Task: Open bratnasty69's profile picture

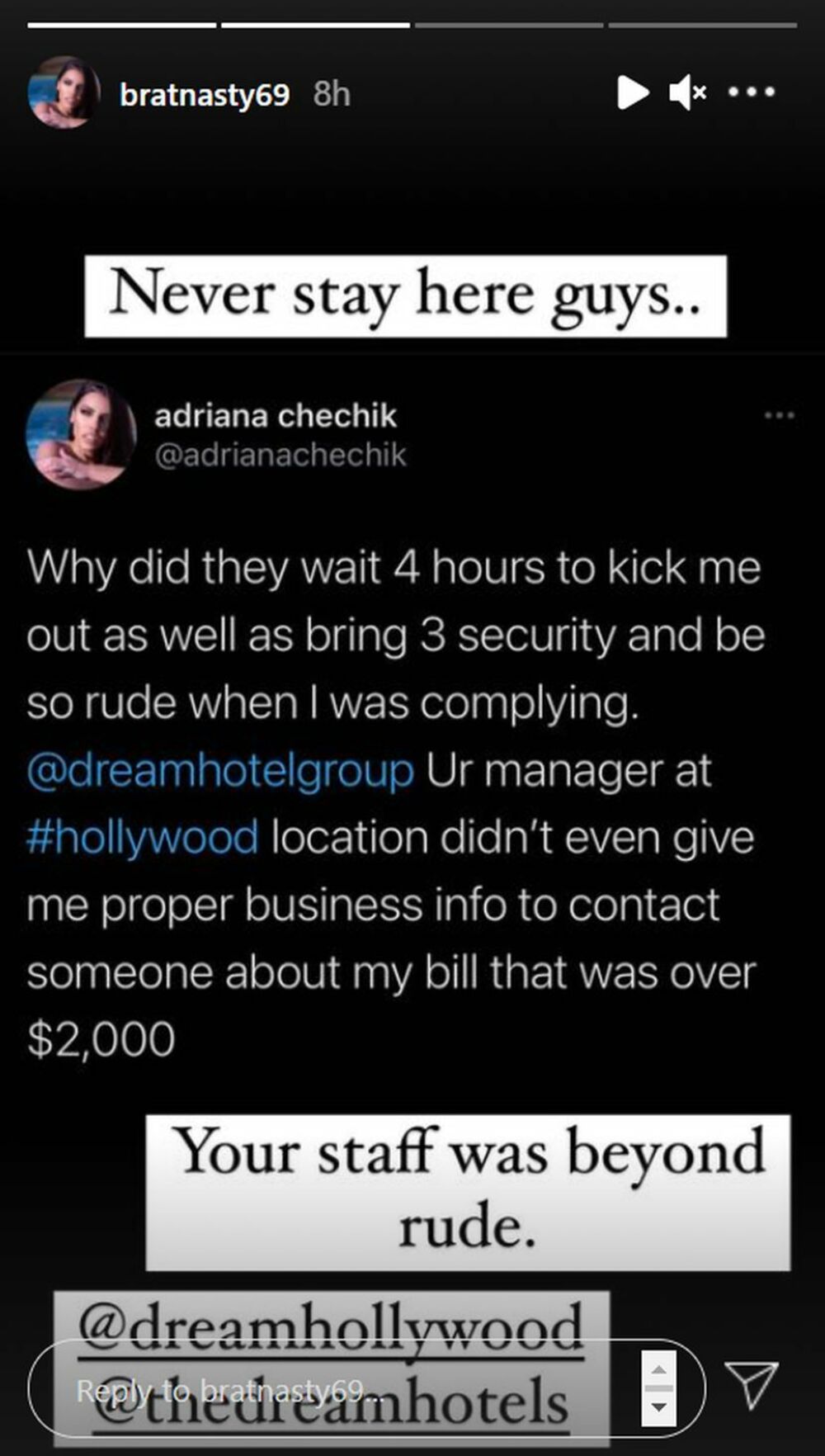Action: (64, 92)
